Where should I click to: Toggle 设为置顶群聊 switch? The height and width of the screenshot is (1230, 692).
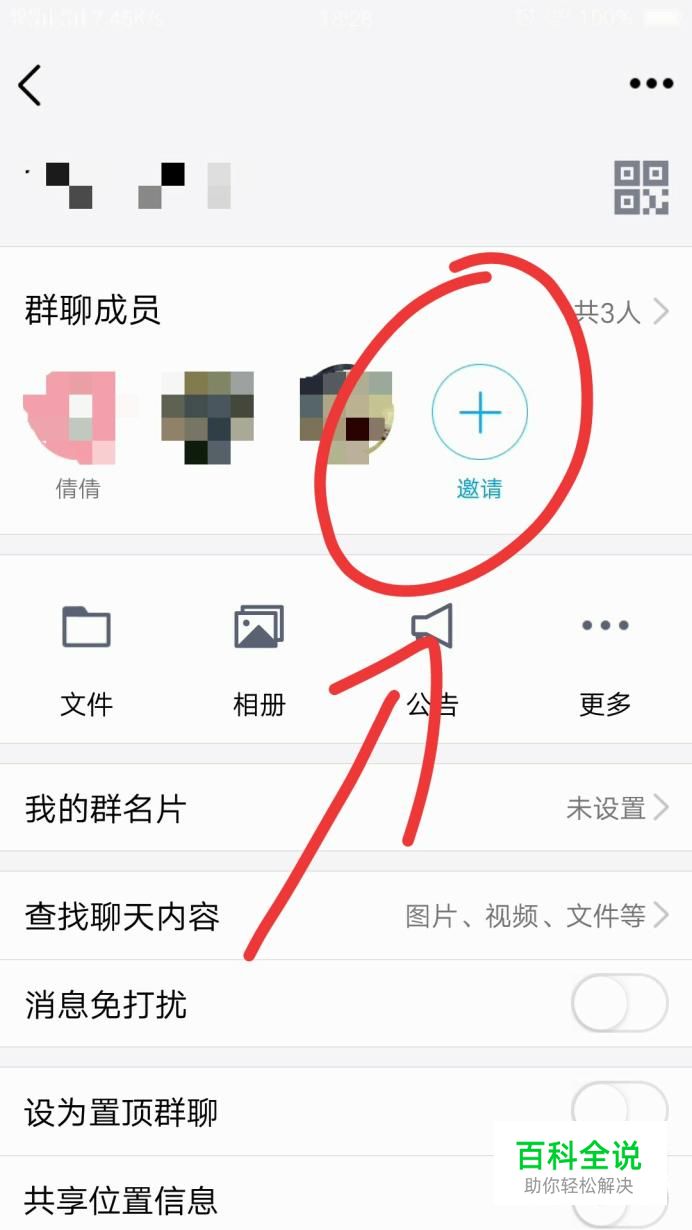point(619,1110)
